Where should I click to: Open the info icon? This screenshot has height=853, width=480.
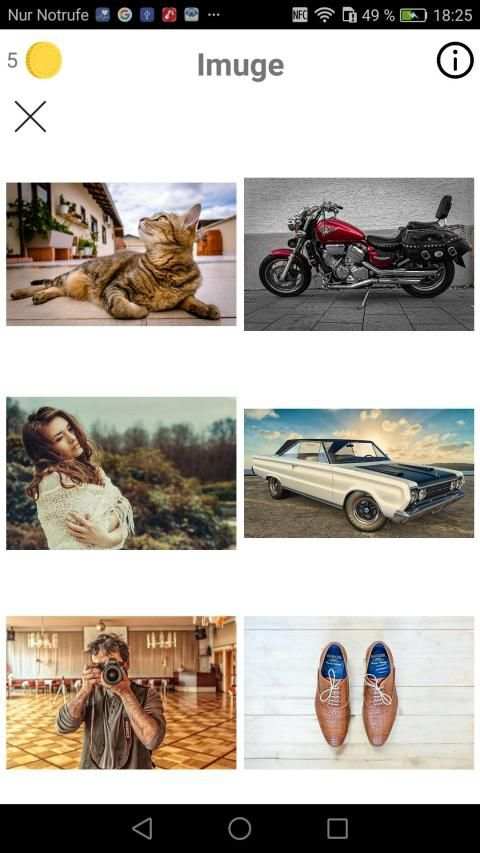pyautogui.click(x=454, y=60)
